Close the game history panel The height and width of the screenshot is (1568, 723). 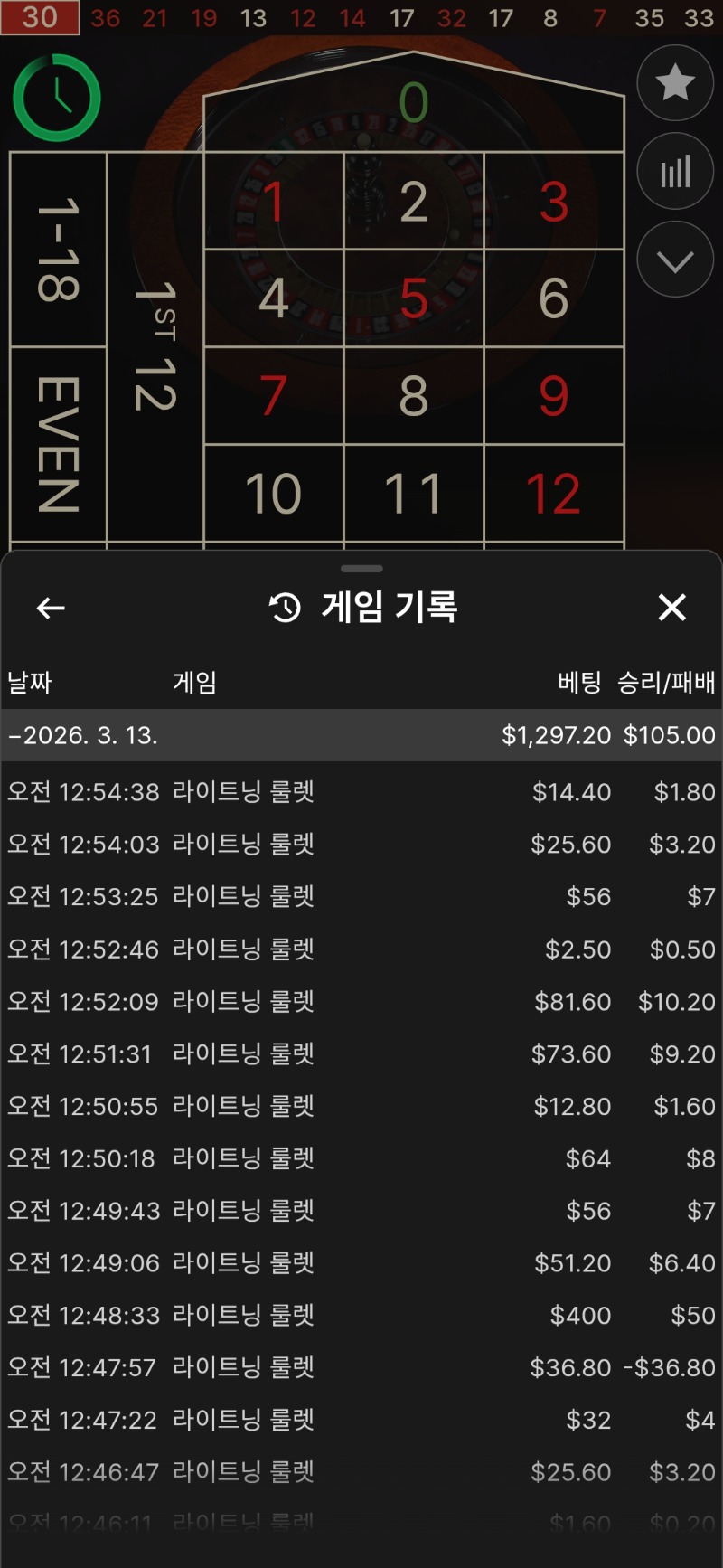pyautogui.click(x=671, y=608)
